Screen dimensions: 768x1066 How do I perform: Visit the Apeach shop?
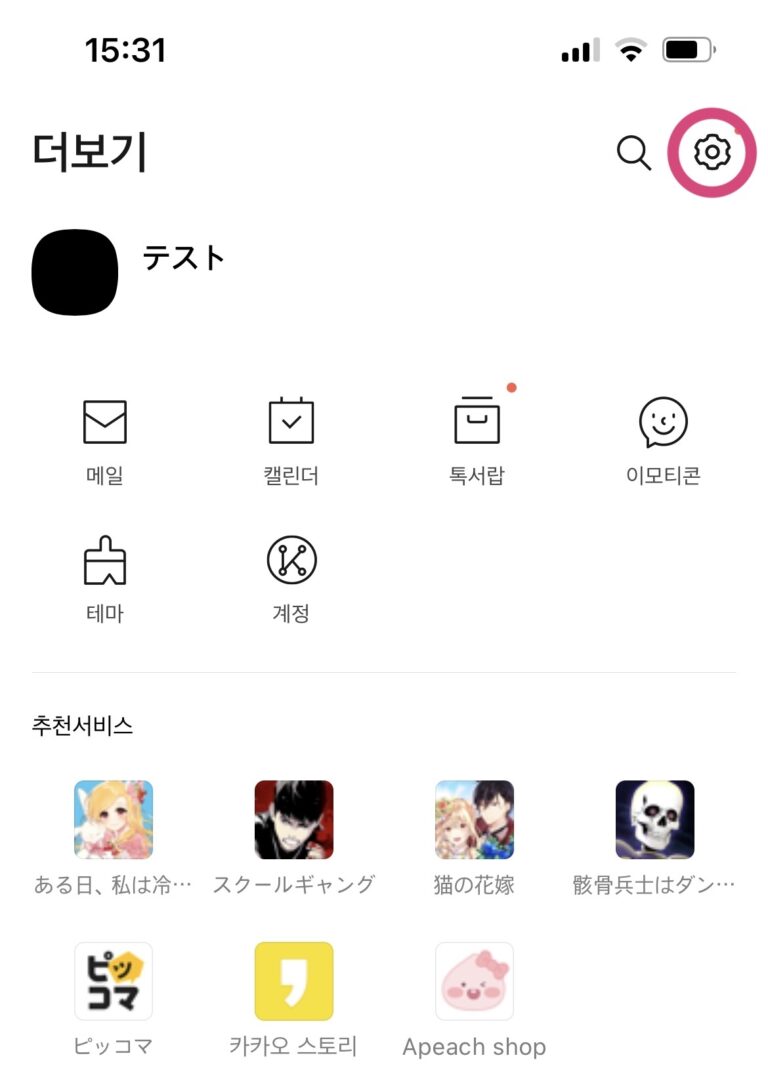[474, 981]
